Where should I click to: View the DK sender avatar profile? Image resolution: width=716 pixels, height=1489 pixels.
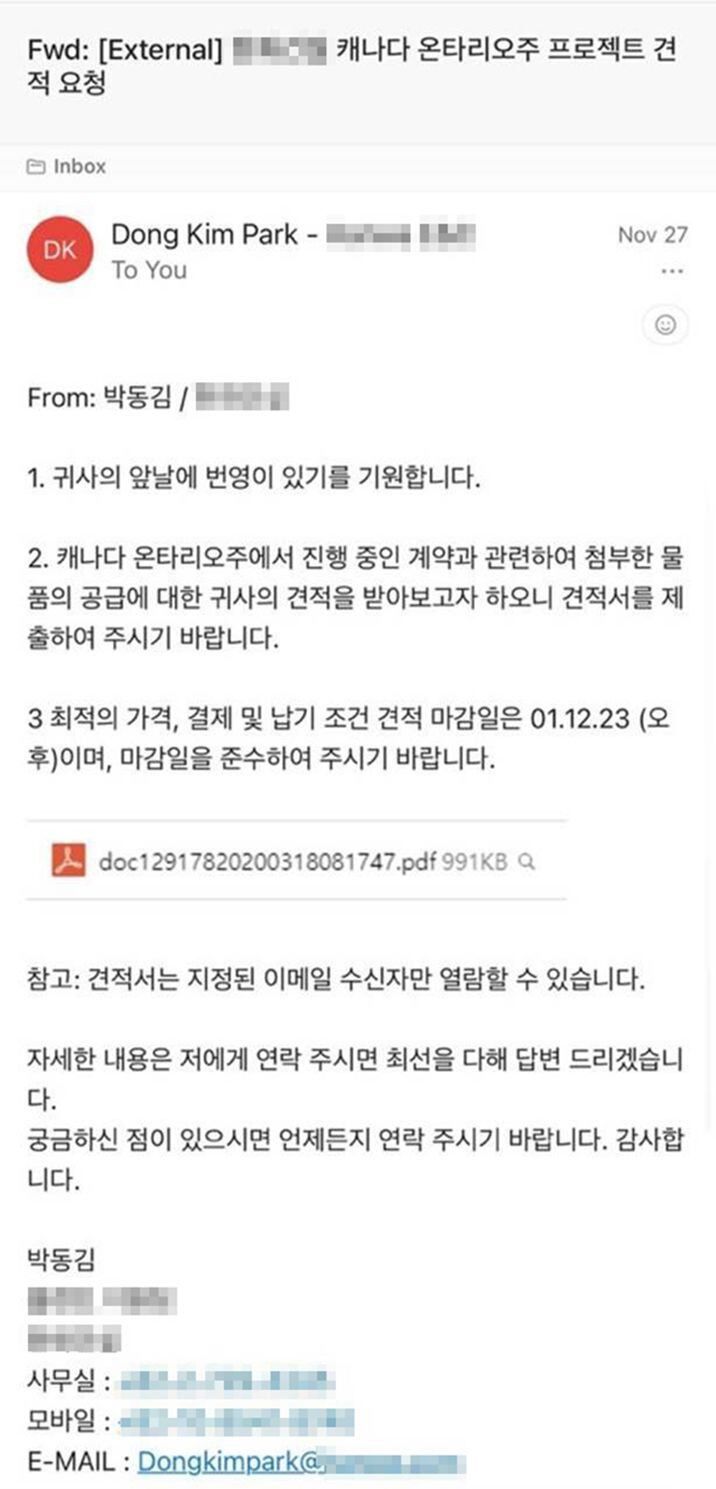(x=60, y=249)
